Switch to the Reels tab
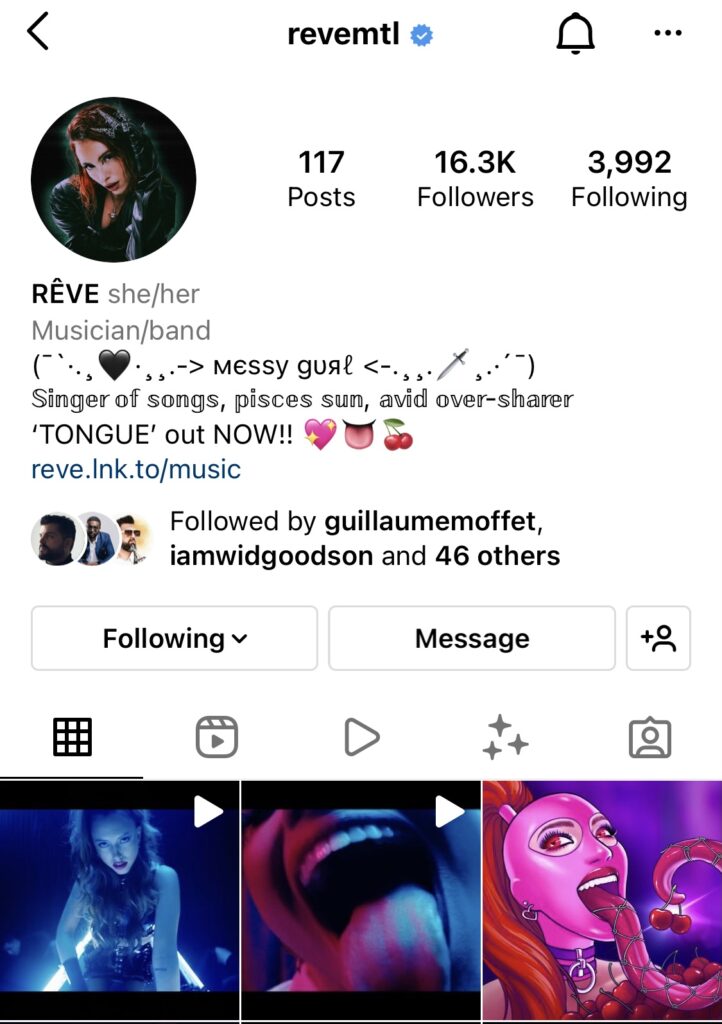 click(216, 738)
